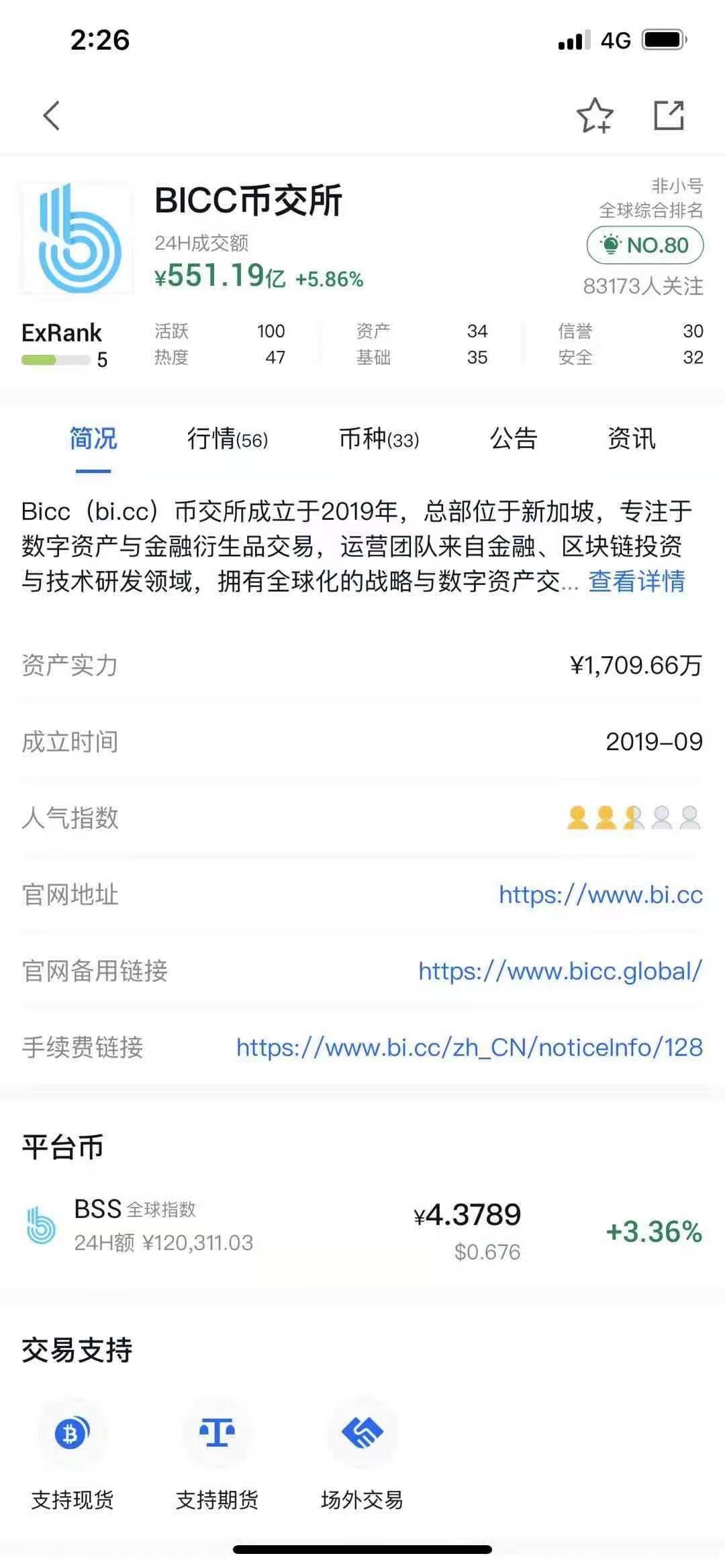This screenshot has height=1568, width=725.
Task: Expand description via 查看详情
Action: click(x=636, y=581)
